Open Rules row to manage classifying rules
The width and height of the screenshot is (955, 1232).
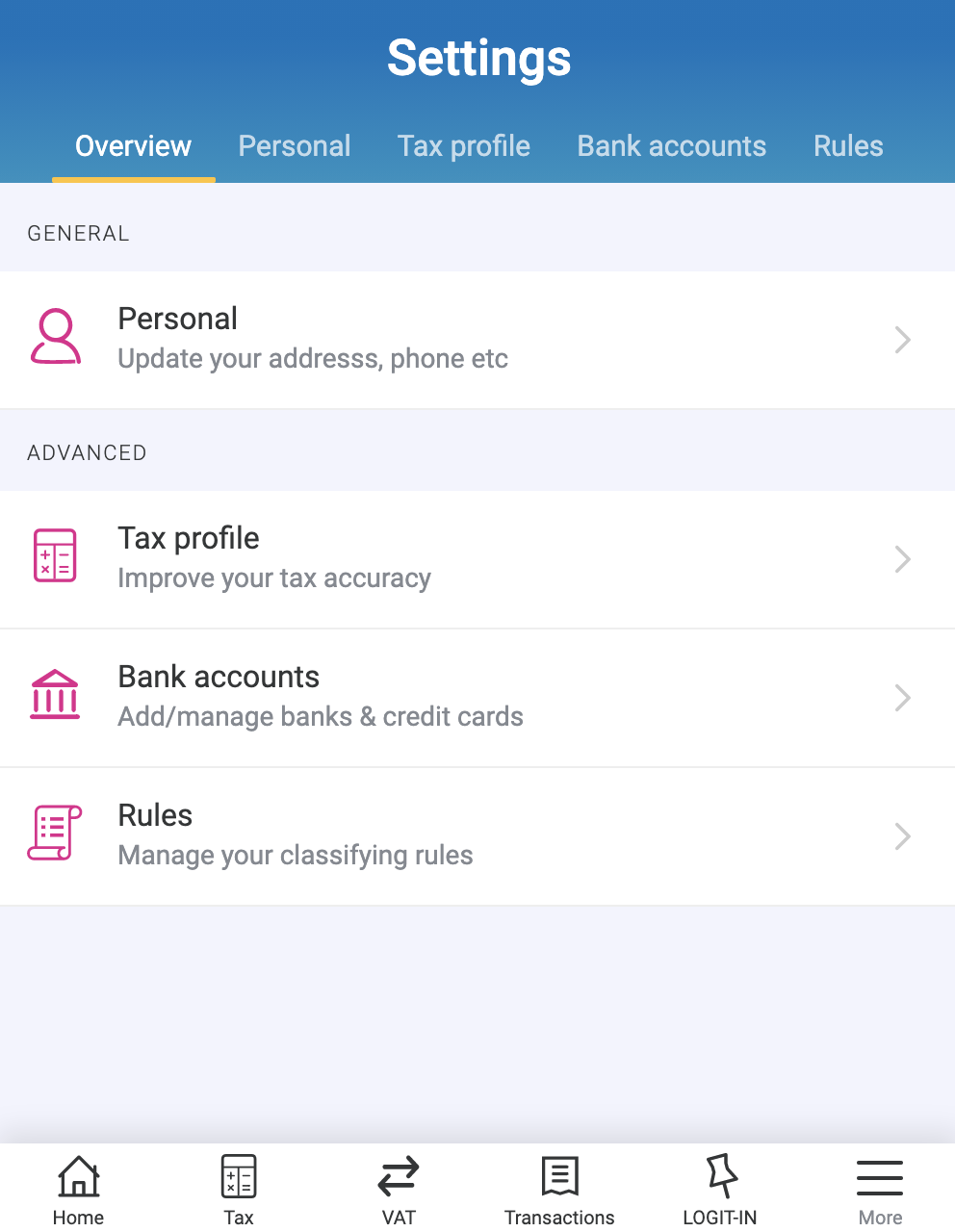477,836
